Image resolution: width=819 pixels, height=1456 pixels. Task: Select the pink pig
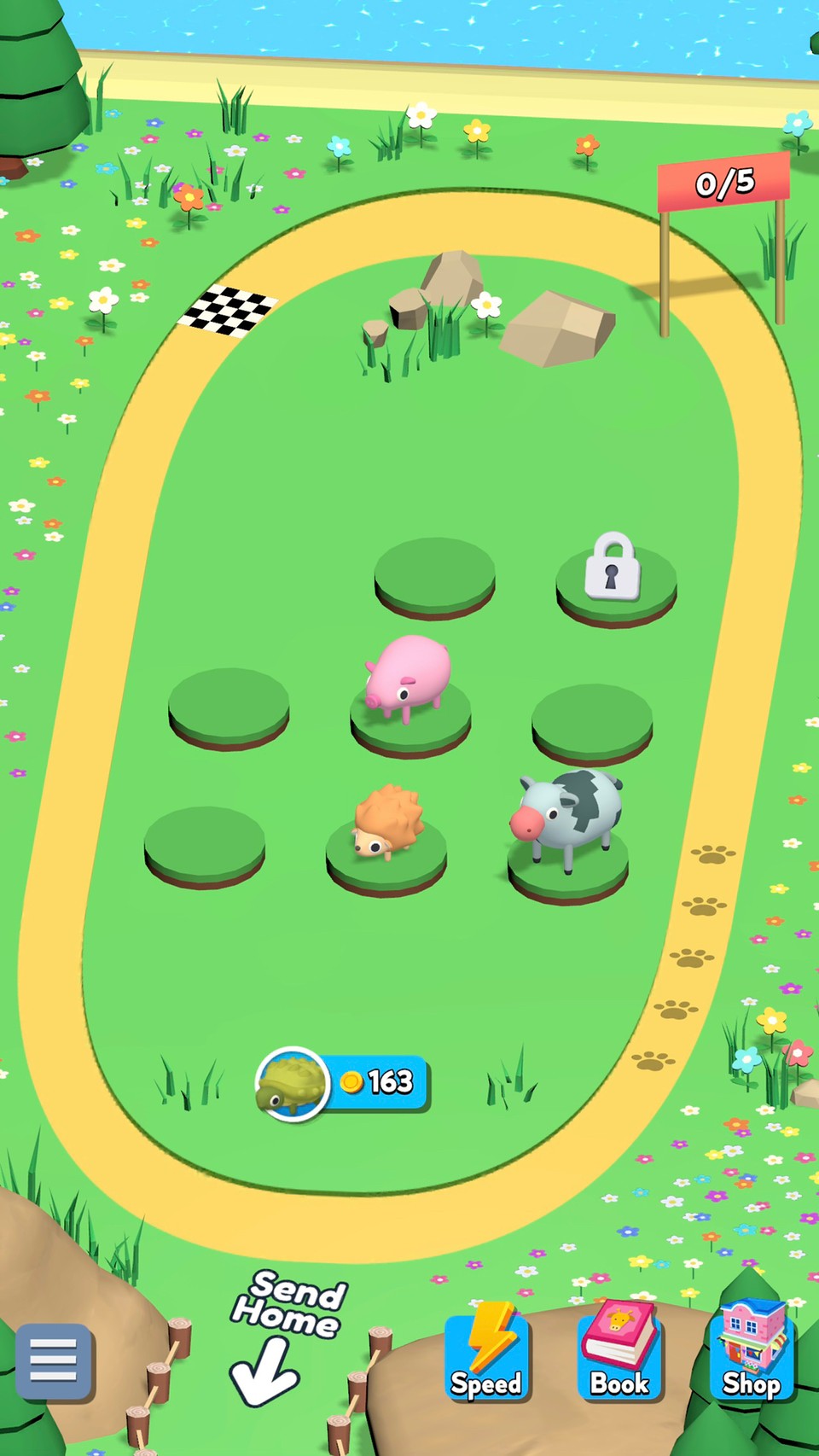[407, 678]
